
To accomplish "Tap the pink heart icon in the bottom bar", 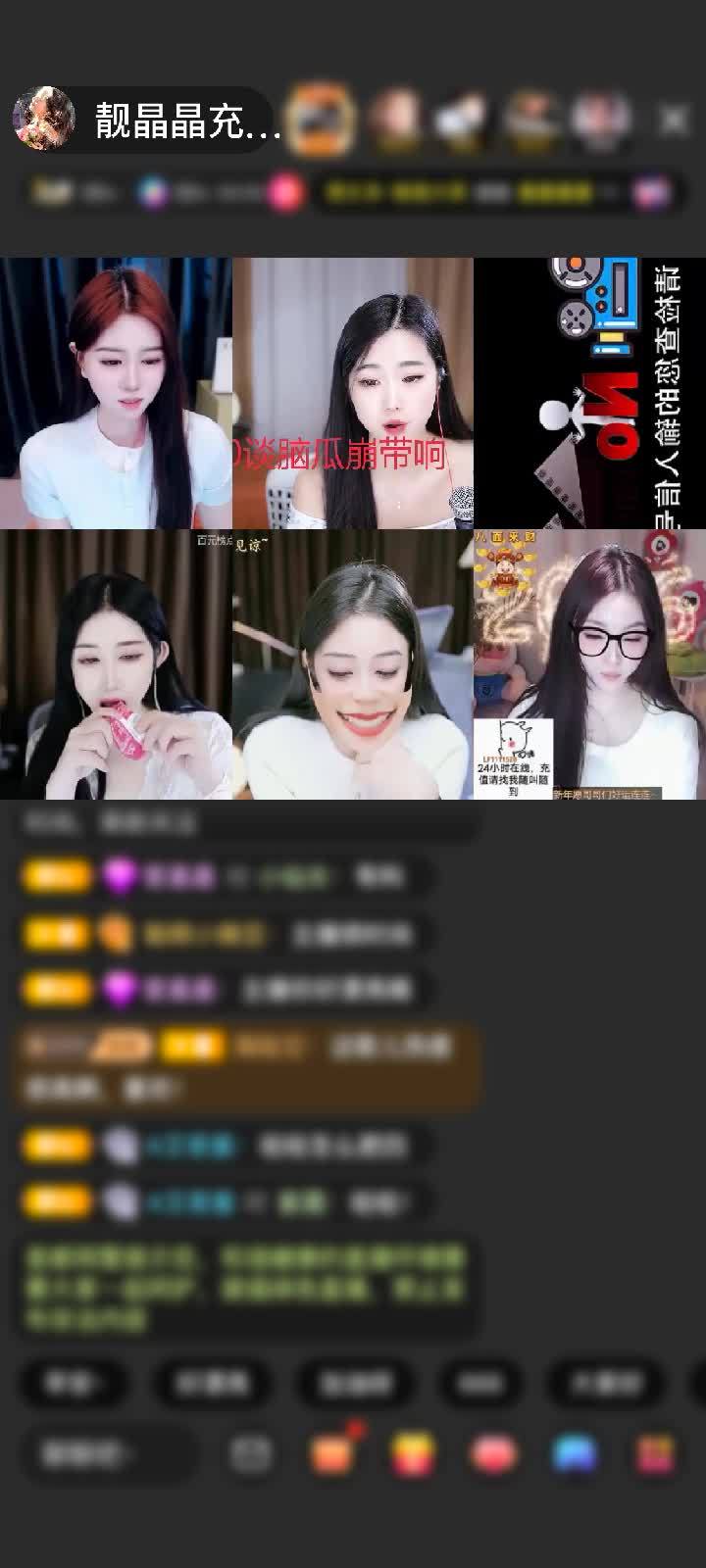I will click(x=493, y=1453).
